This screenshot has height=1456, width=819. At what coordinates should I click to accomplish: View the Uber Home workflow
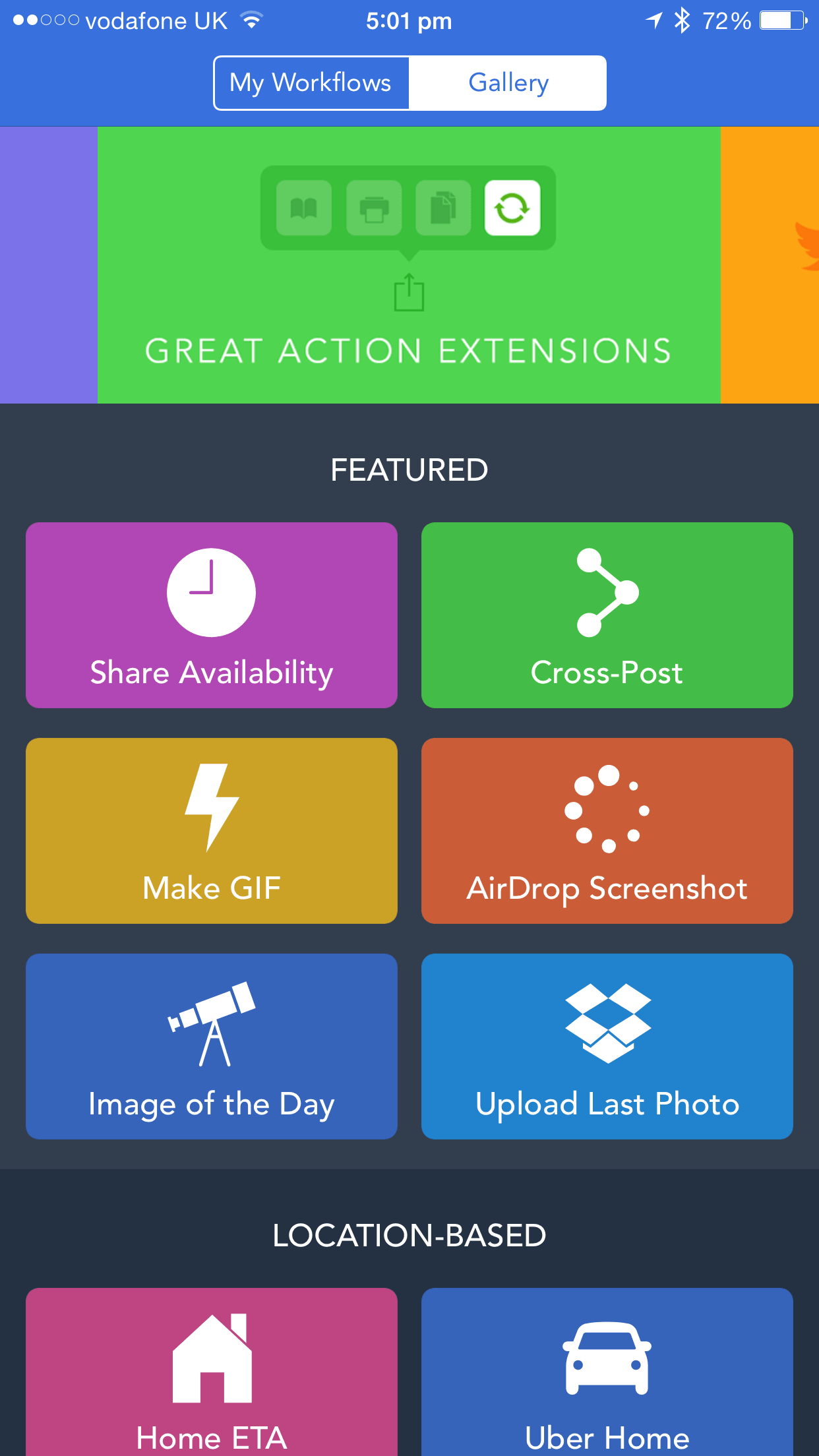tap(607, 1372)
